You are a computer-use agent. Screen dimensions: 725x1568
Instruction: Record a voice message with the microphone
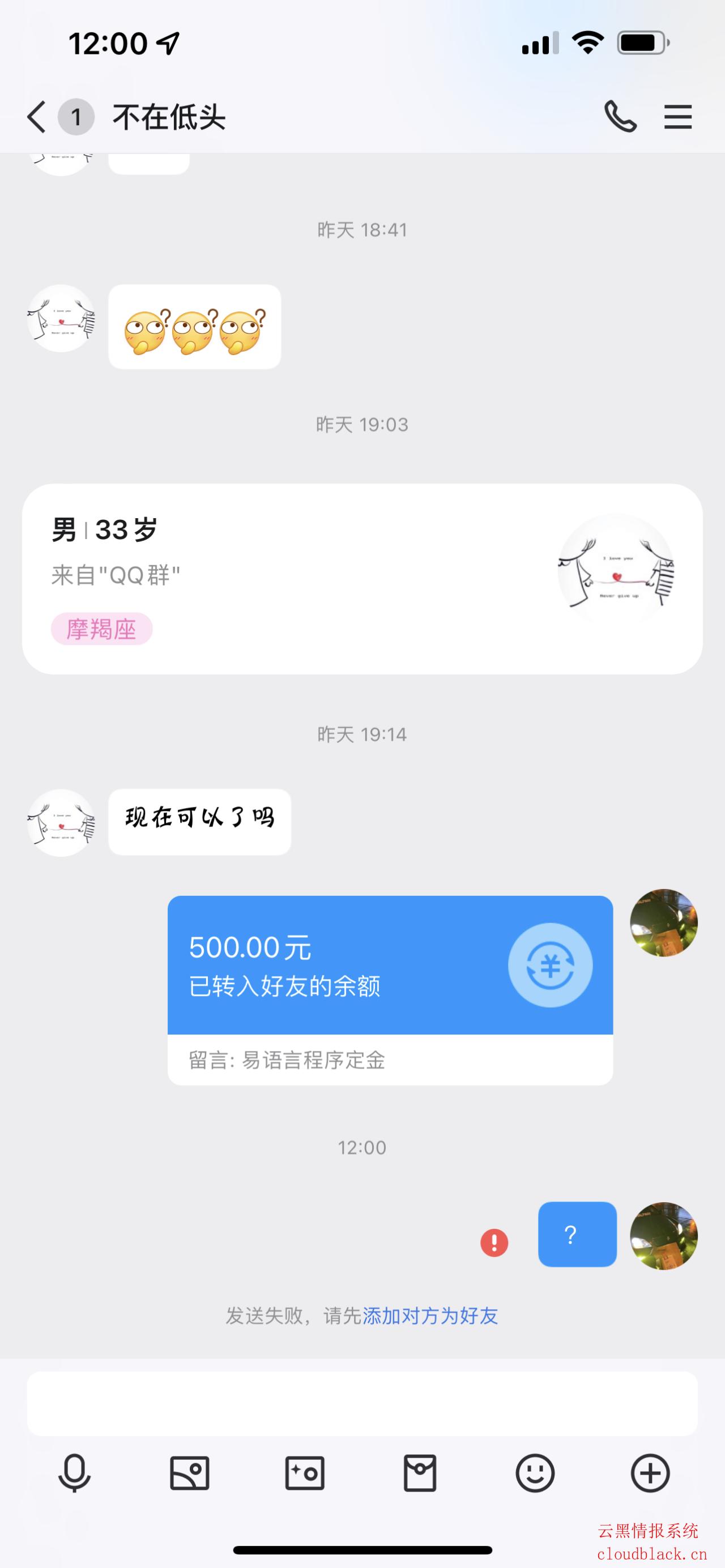(x=74, y=1473)
